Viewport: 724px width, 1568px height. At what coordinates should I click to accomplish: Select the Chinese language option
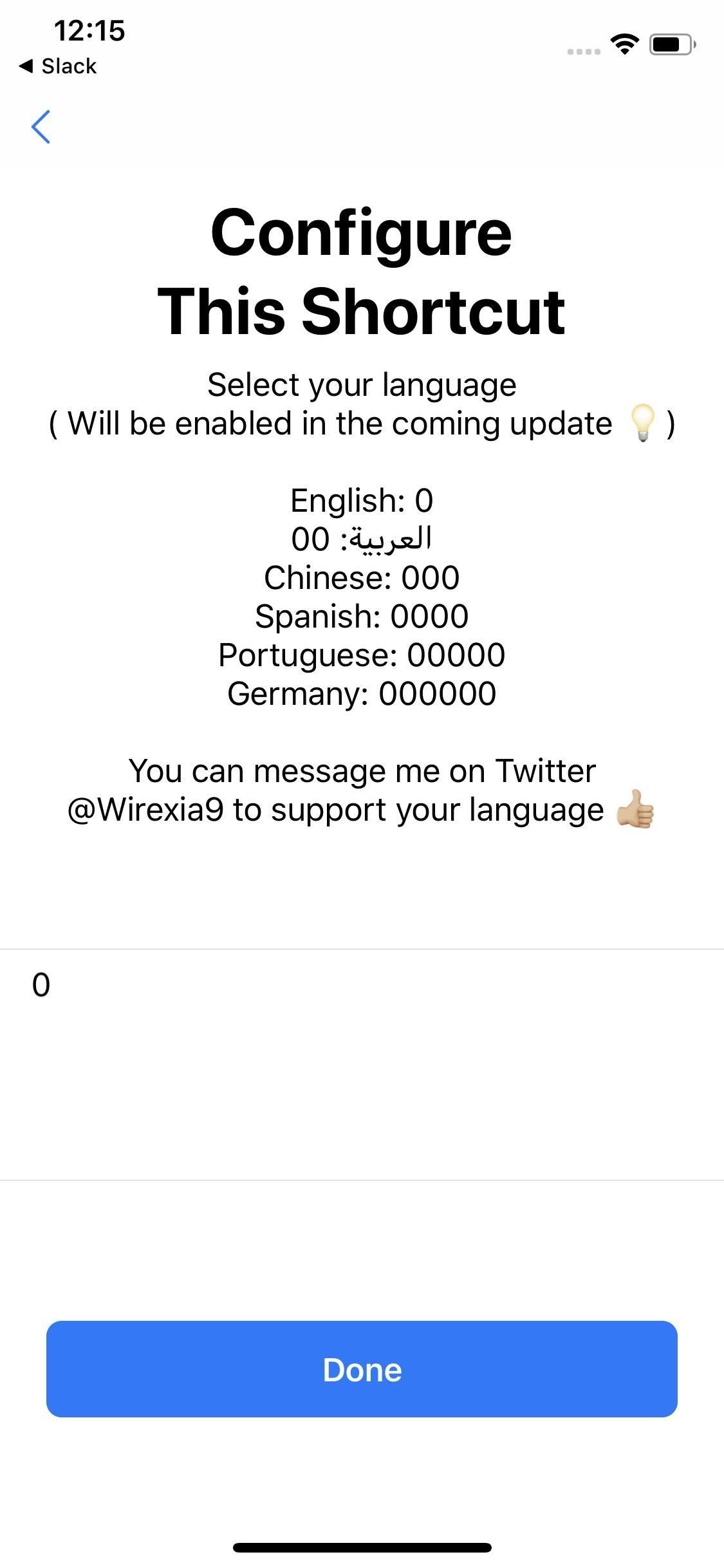(x=362, y=577)
